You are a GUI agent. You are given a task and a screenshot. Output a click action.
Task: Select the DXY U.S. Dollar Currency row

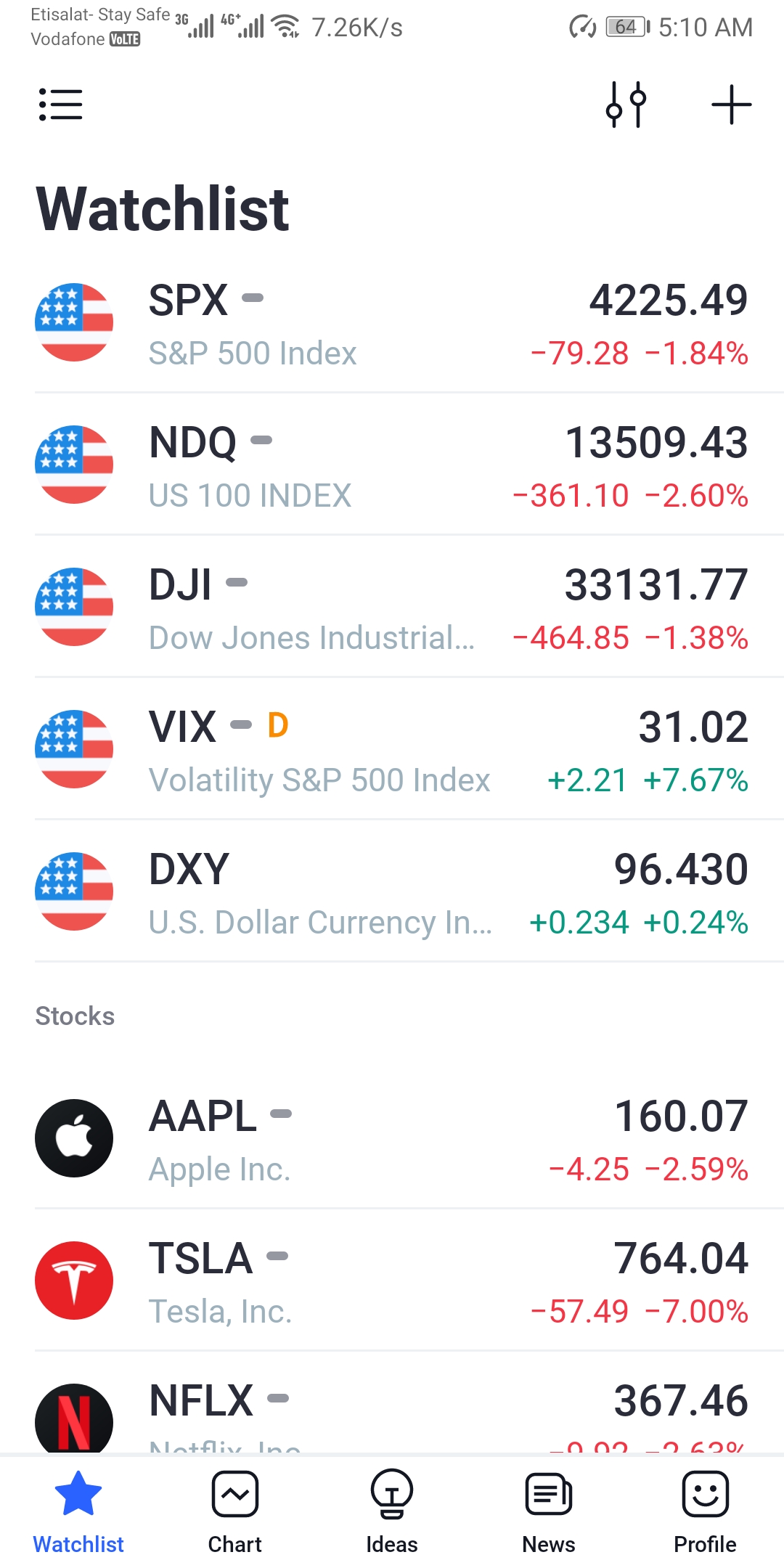392,892
